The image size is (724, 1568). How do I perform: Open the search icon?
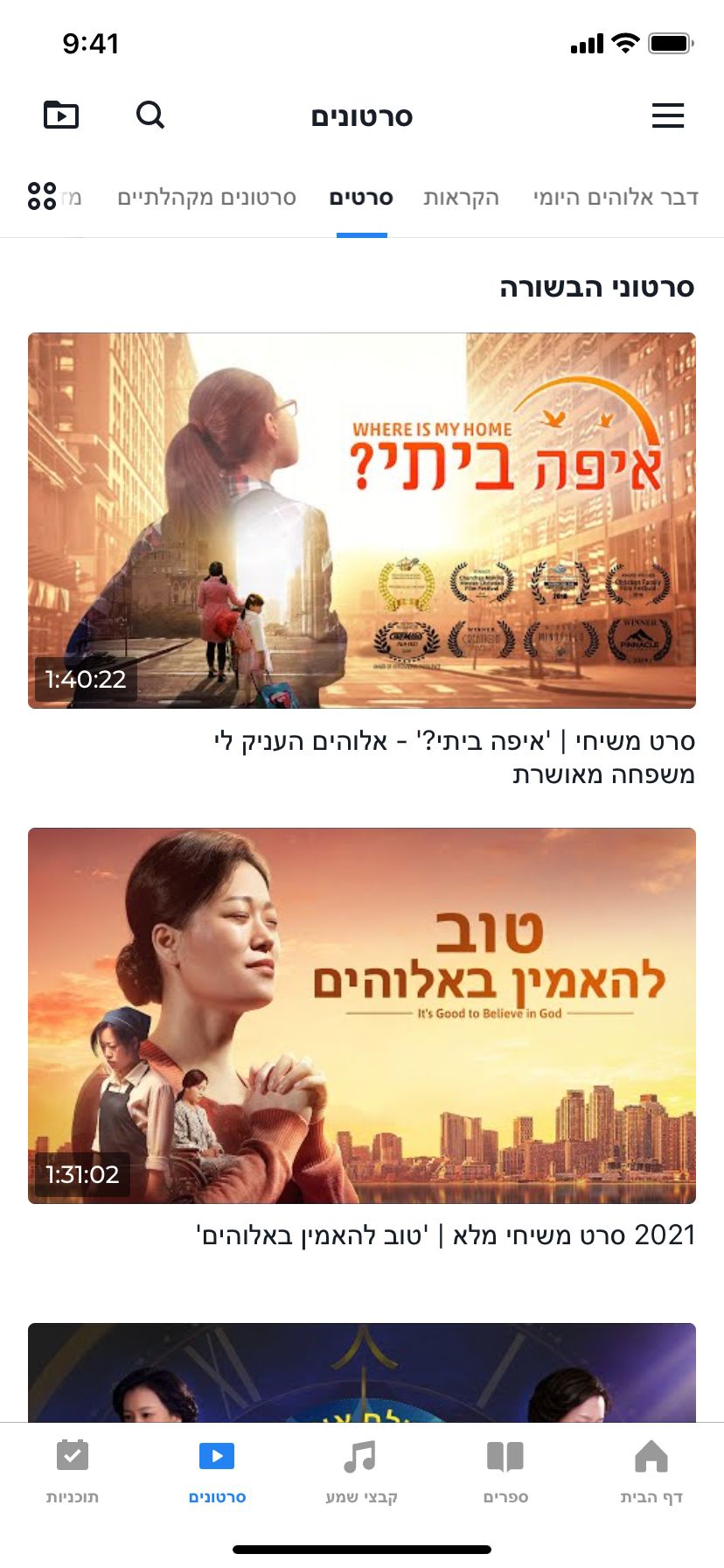(150, 115)
